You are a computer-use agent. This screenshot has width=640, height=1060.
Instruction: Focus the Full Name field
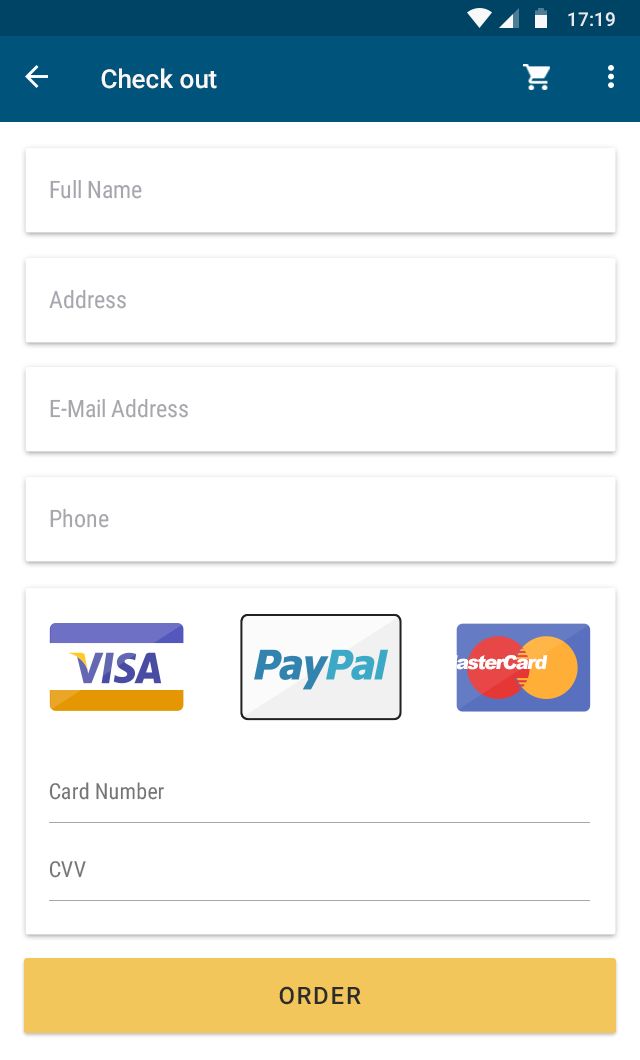(320, 191)
